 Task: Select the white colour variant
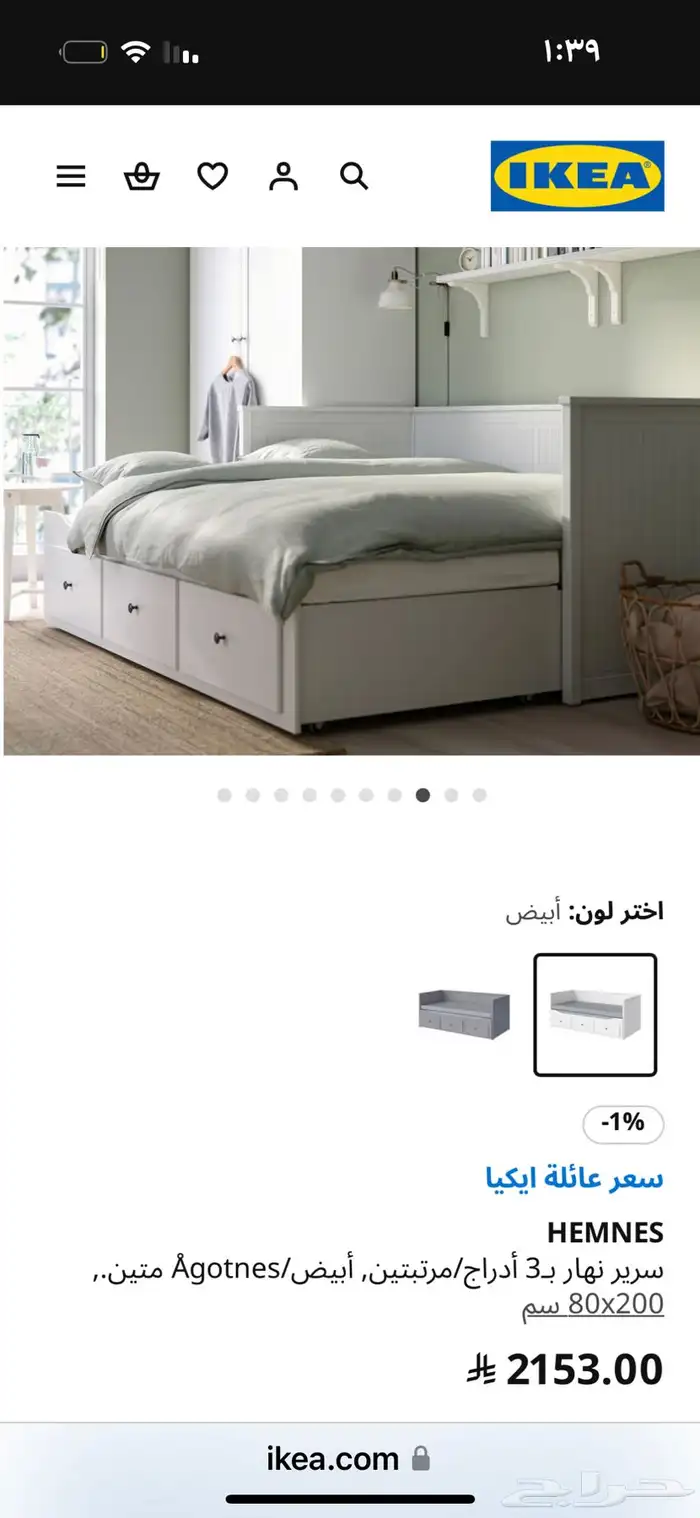coord(595,1014)
